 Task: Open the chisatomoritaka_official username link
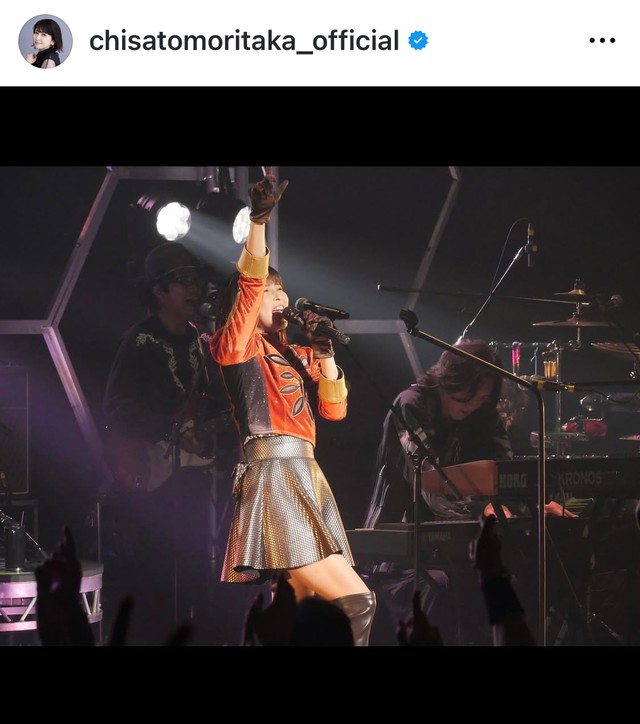[244, 41]
